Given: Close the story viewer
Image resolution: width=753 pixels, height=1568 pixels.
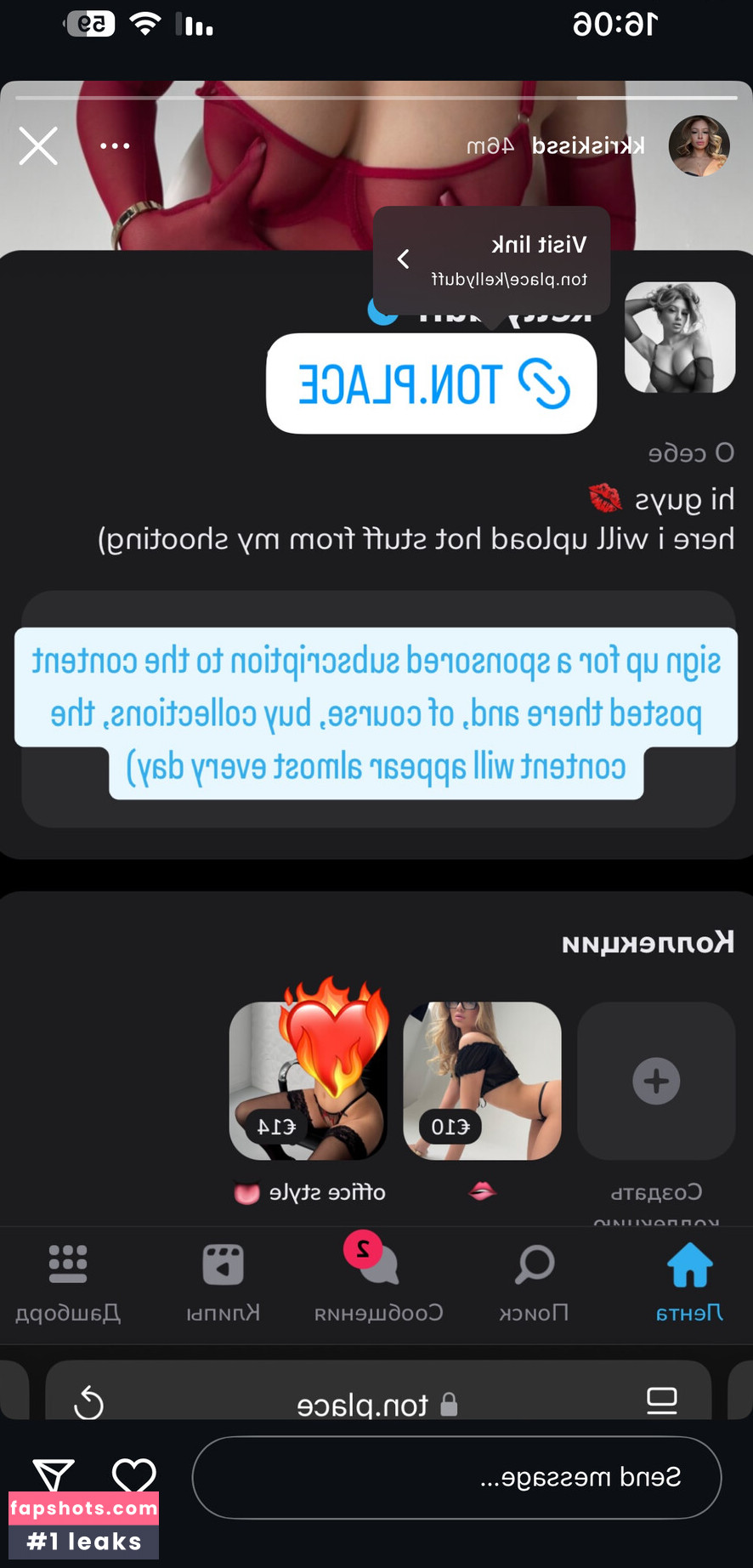Looking at the screenshot, I should click(x=38, y=146).
